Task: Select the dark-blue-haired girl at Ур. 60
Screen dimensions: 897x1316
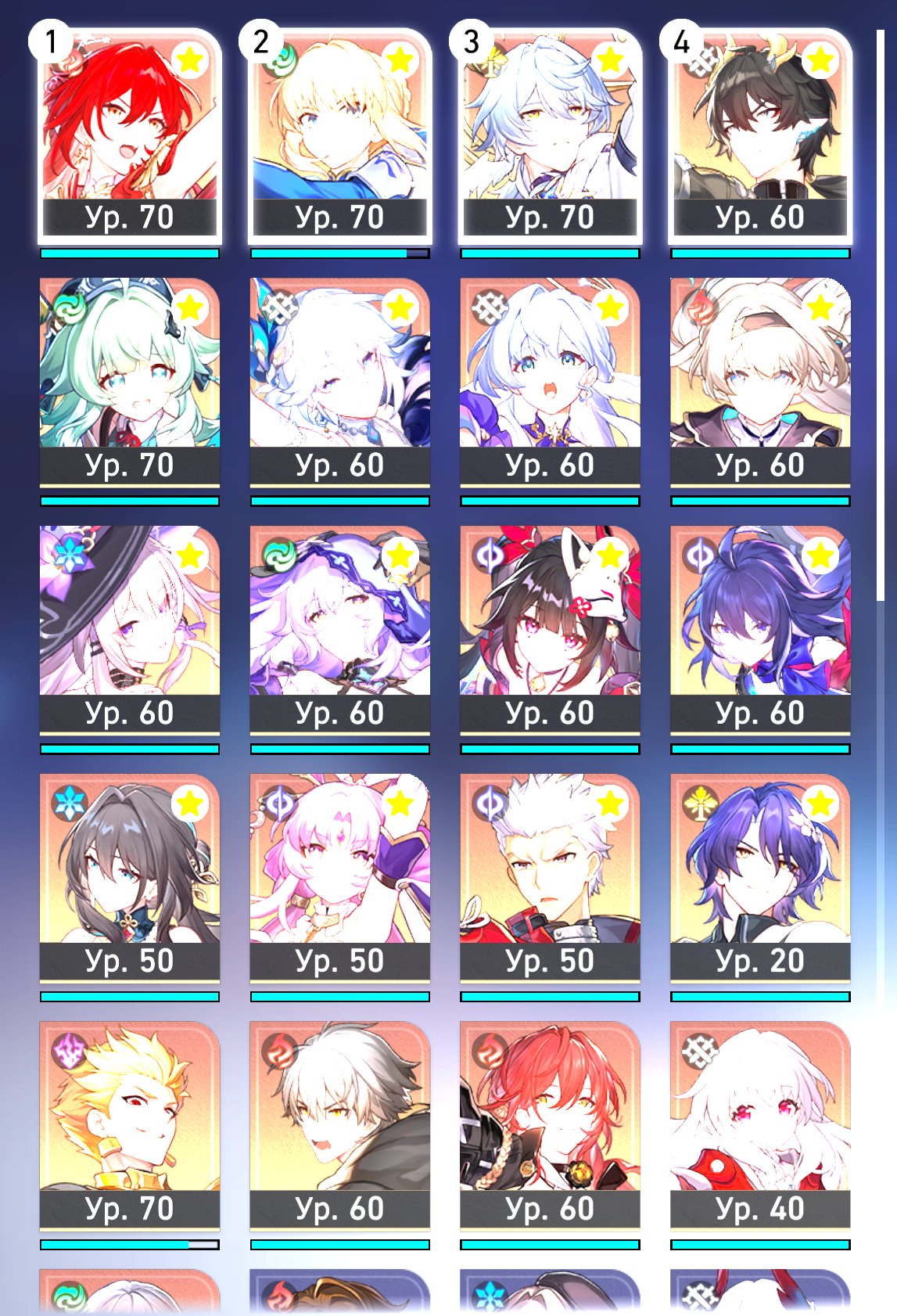Action: [x=760, y=630]
